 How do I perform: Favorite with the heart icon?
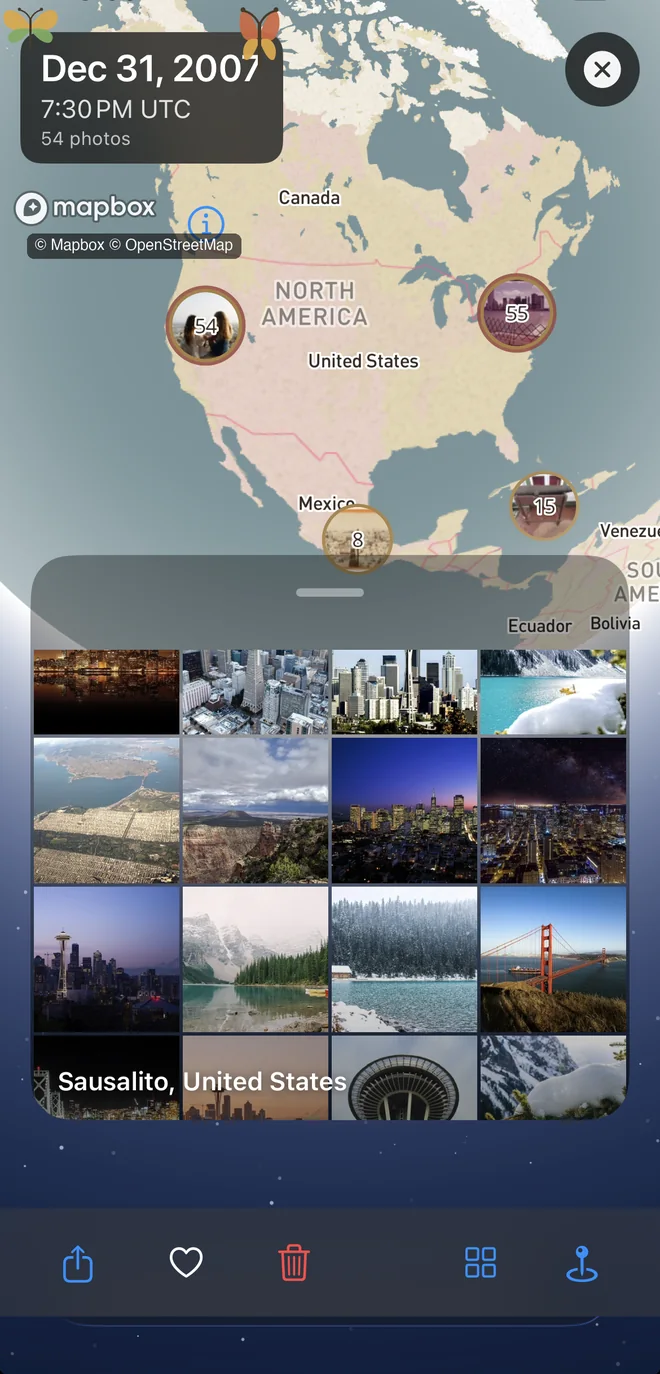click(x=186, y=1263)
